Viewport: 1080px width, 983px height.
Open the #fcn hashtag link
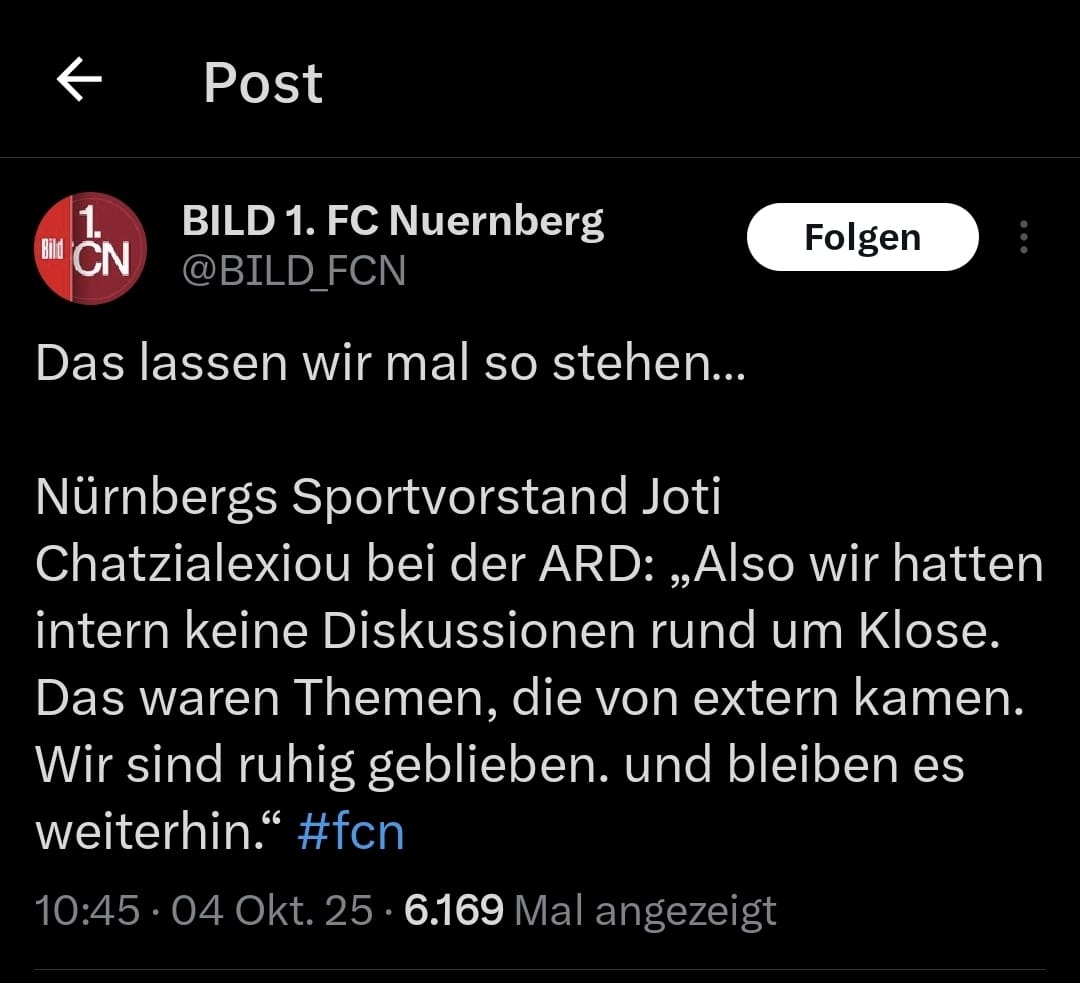(351, 831)
